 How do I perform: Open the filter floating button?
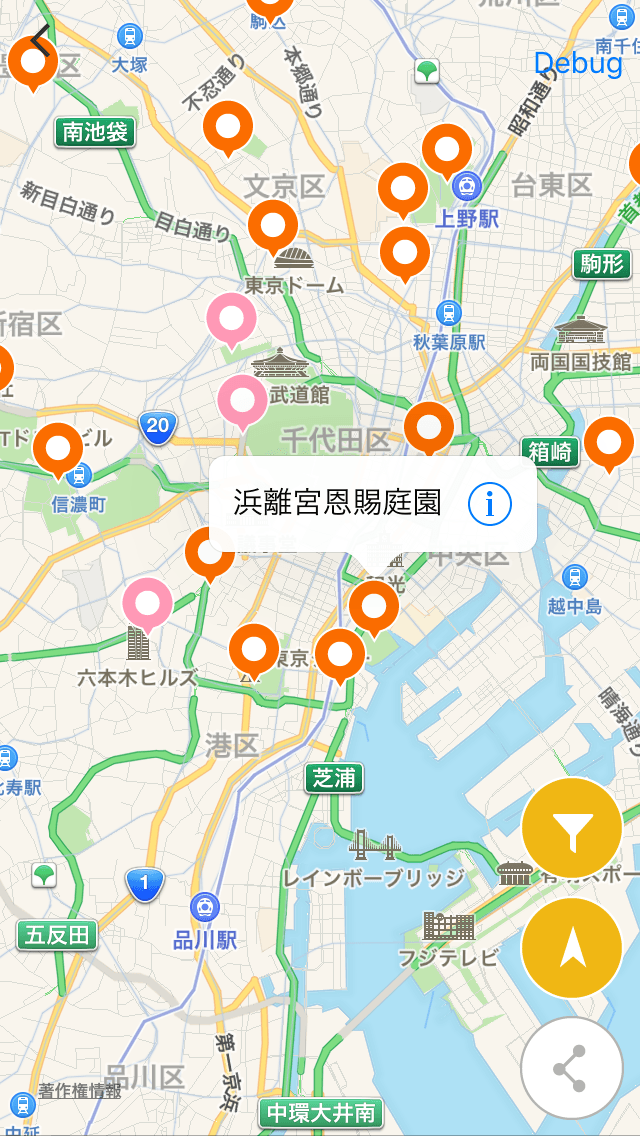coord(572,830)
